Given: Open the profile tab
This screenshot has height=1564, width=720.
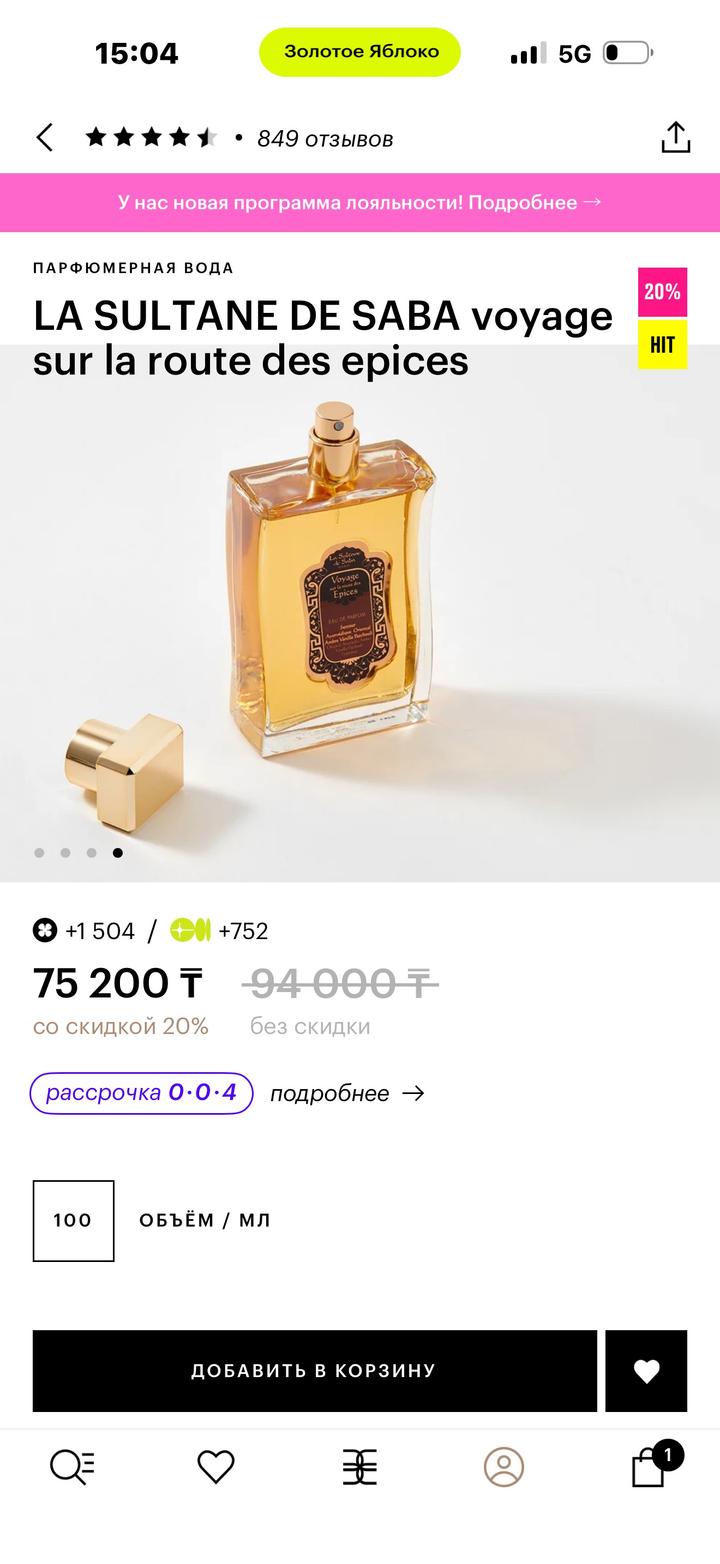Looking at the screenshot, I should pyautogui.click(x=504, y=1467).
